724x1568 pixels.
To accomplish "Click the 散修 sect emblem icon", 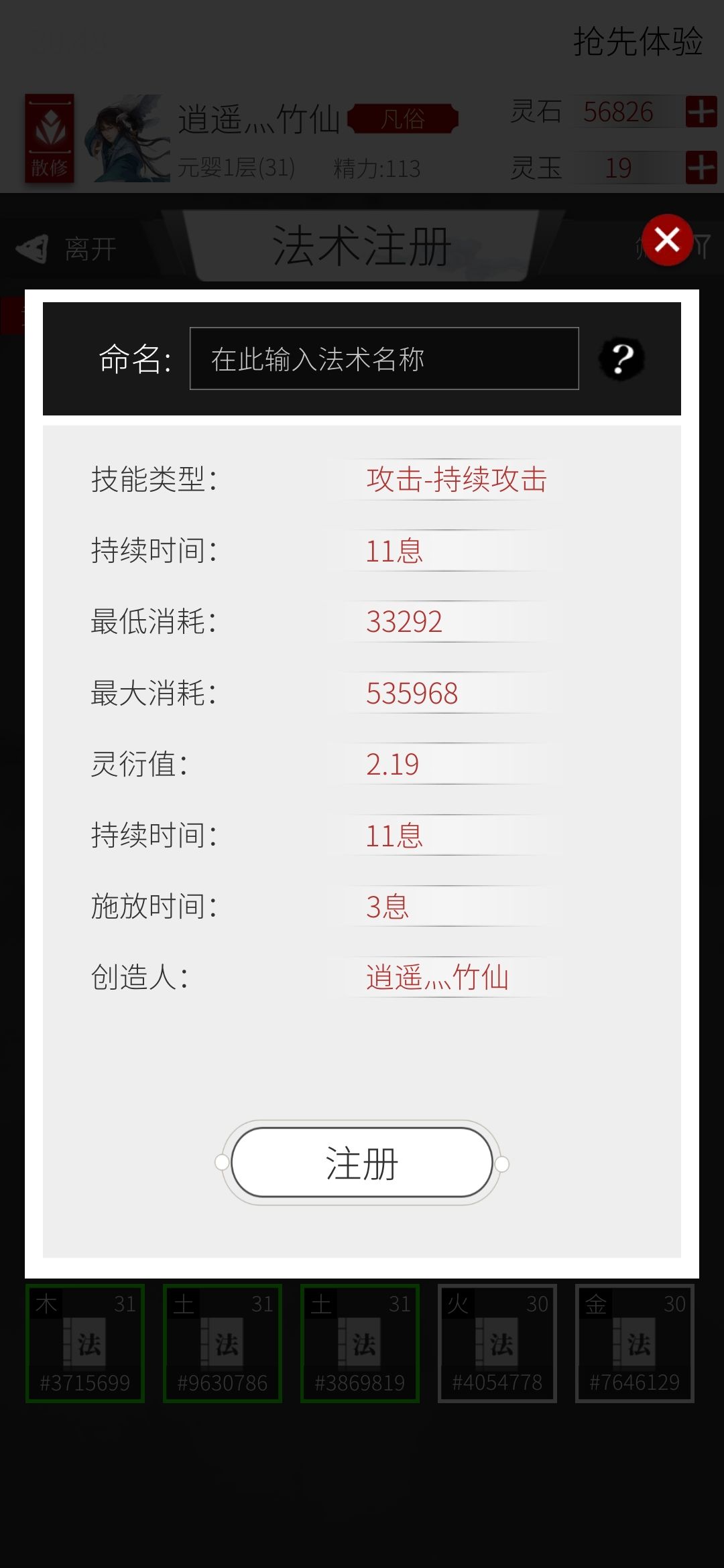I will pyautogui.click(x=50, y=137).
